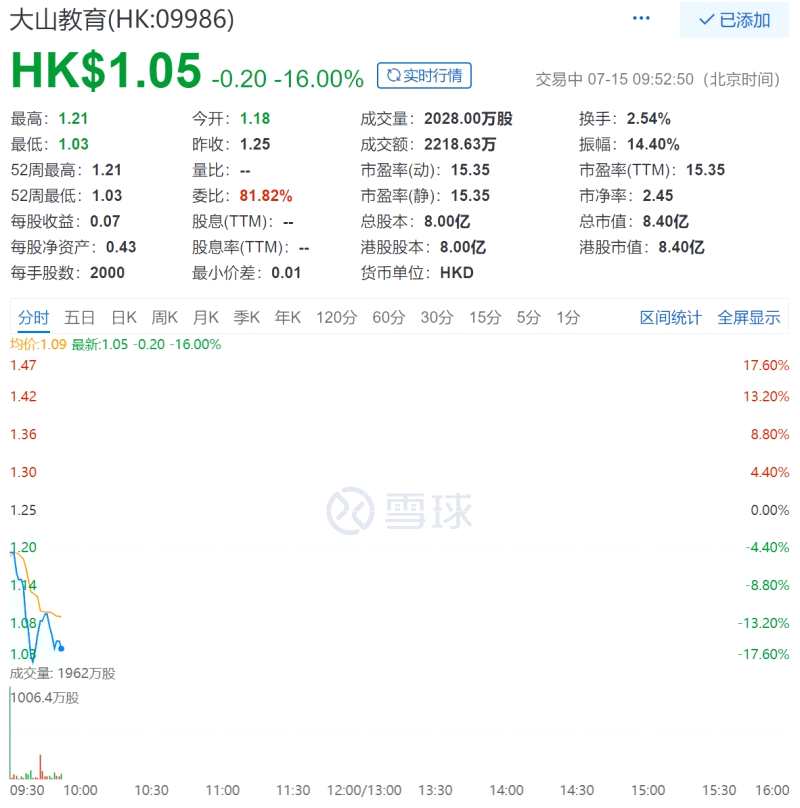Open 区间统计 range statistics
Viewport: 800px width, 808px height.
coord(671,318)
